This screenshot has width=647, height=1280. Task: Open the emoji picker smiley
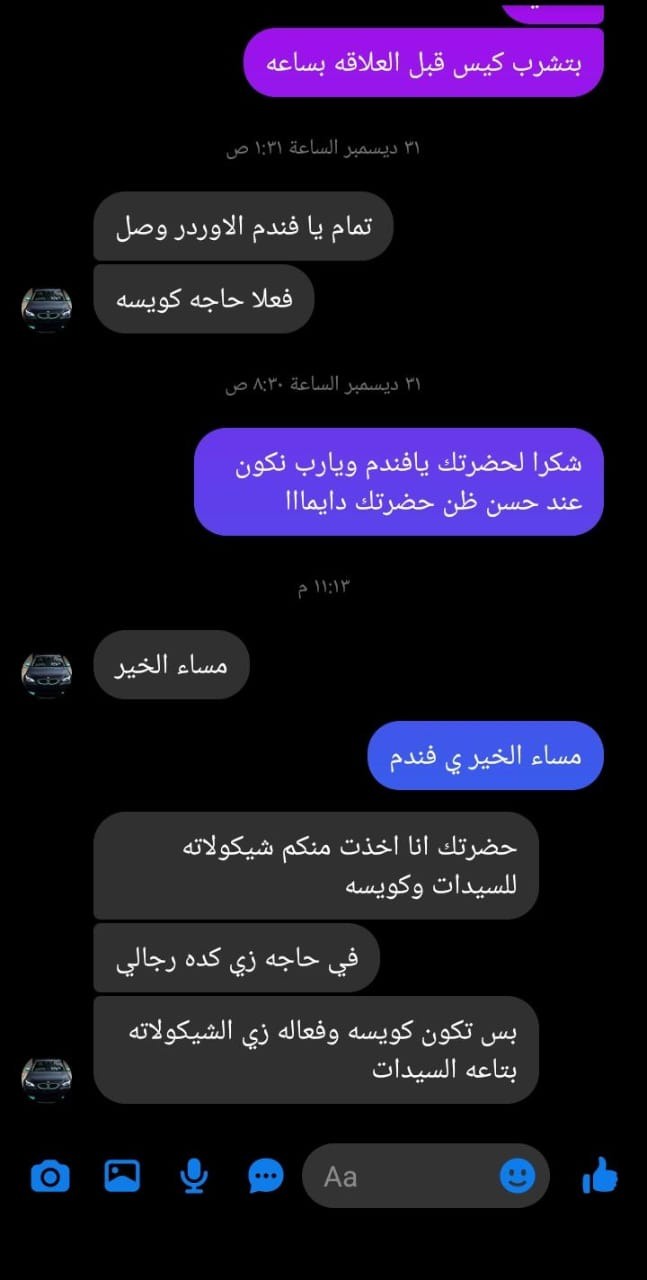(517, 1177)
